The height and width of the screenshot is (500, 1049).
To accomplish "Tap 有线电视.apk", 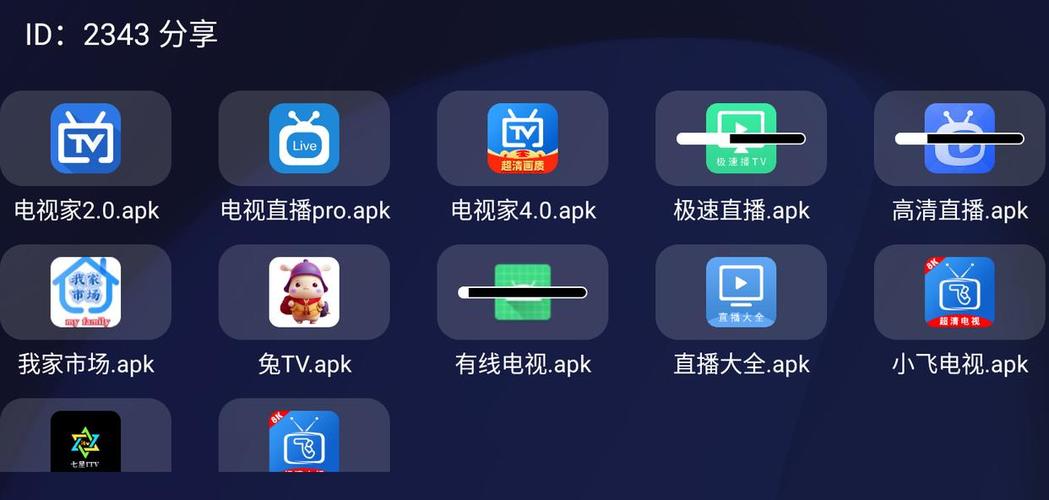I will pyautogui.click(x=523, y=292).
